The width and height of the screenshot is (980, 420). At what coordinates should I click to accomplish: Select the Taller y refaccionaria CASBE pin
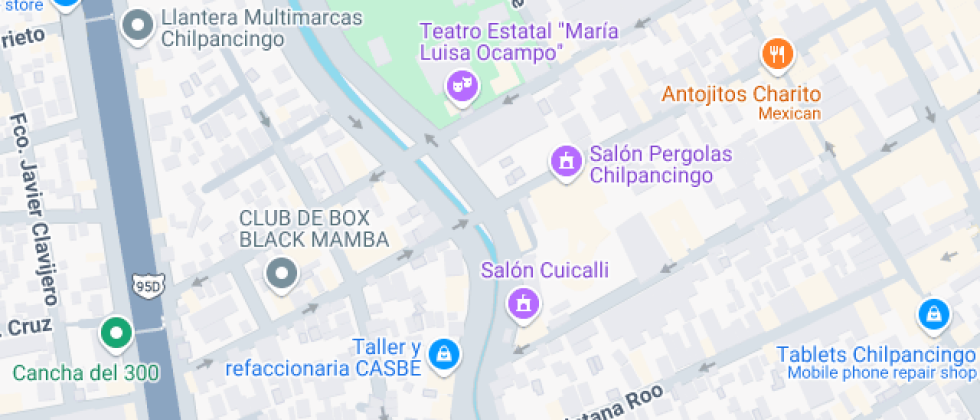pyautogui.click(x=442, y=354)
